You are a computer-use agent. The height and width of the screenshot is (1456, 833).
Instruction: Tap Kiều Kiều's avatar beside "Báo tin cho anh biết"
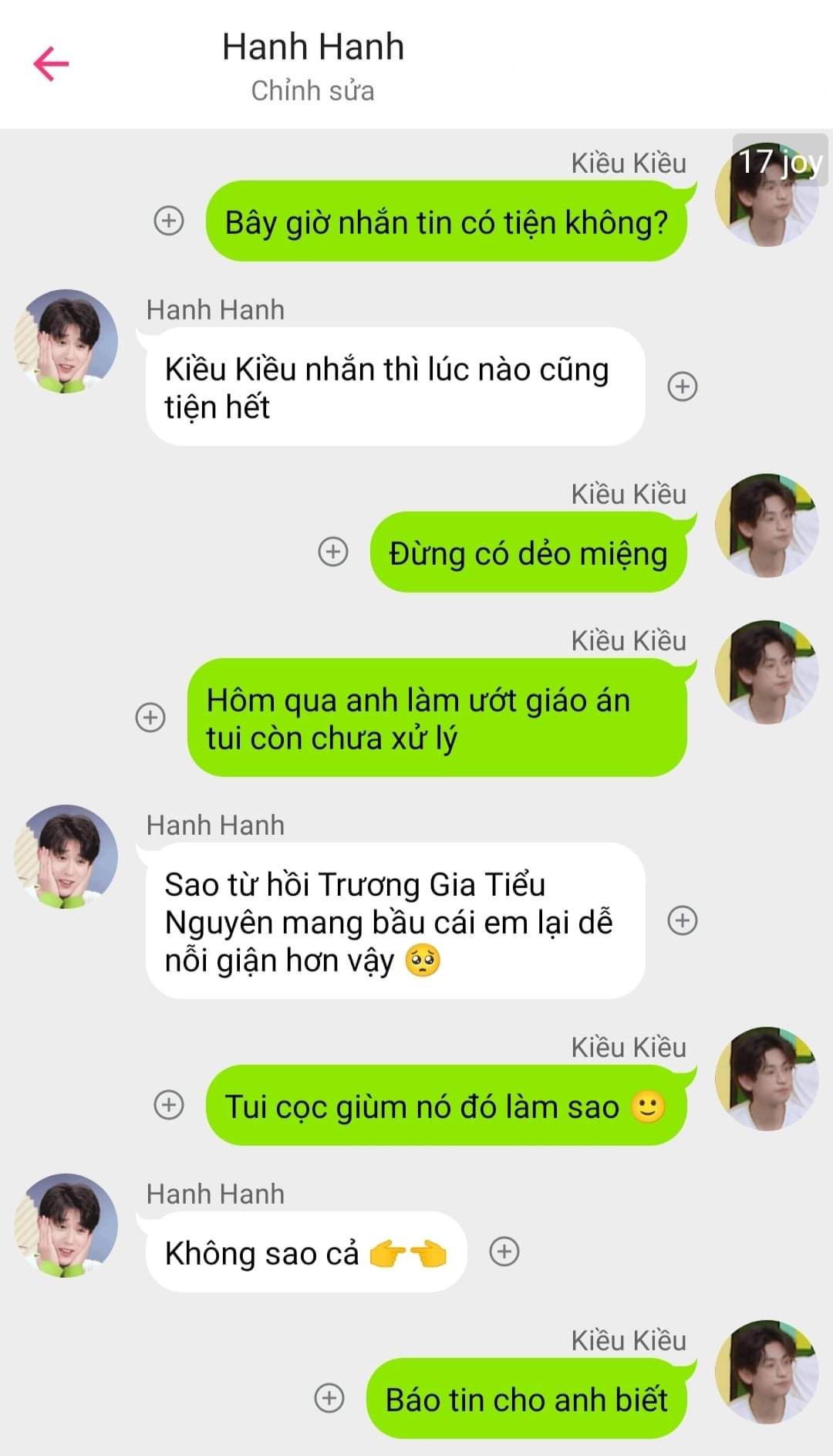tap(767, 1371)
